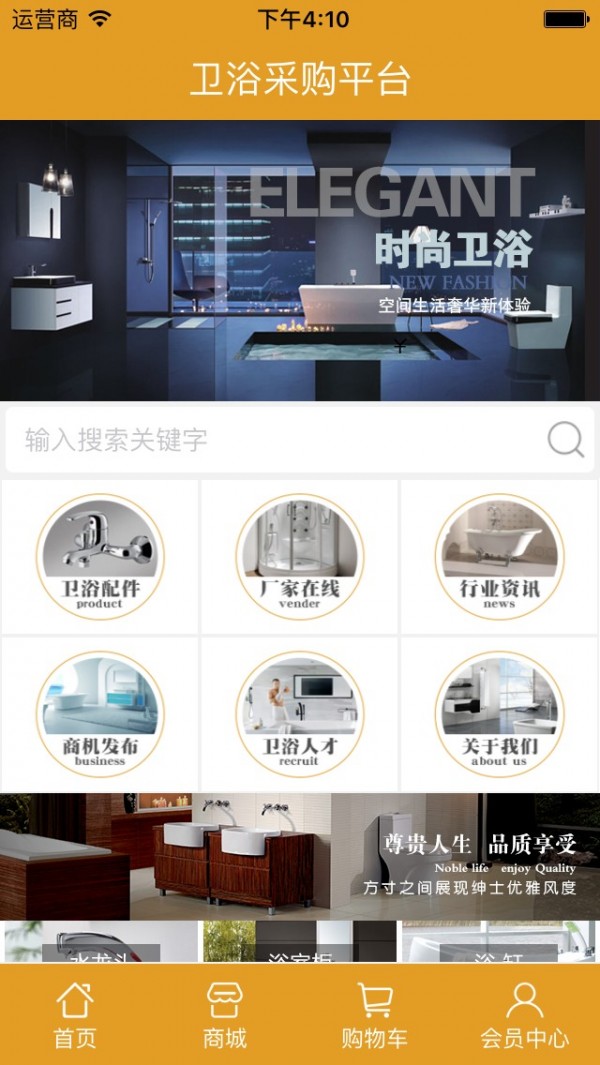
Task: Go to the 会员中心 tab
Action: 525,1014
